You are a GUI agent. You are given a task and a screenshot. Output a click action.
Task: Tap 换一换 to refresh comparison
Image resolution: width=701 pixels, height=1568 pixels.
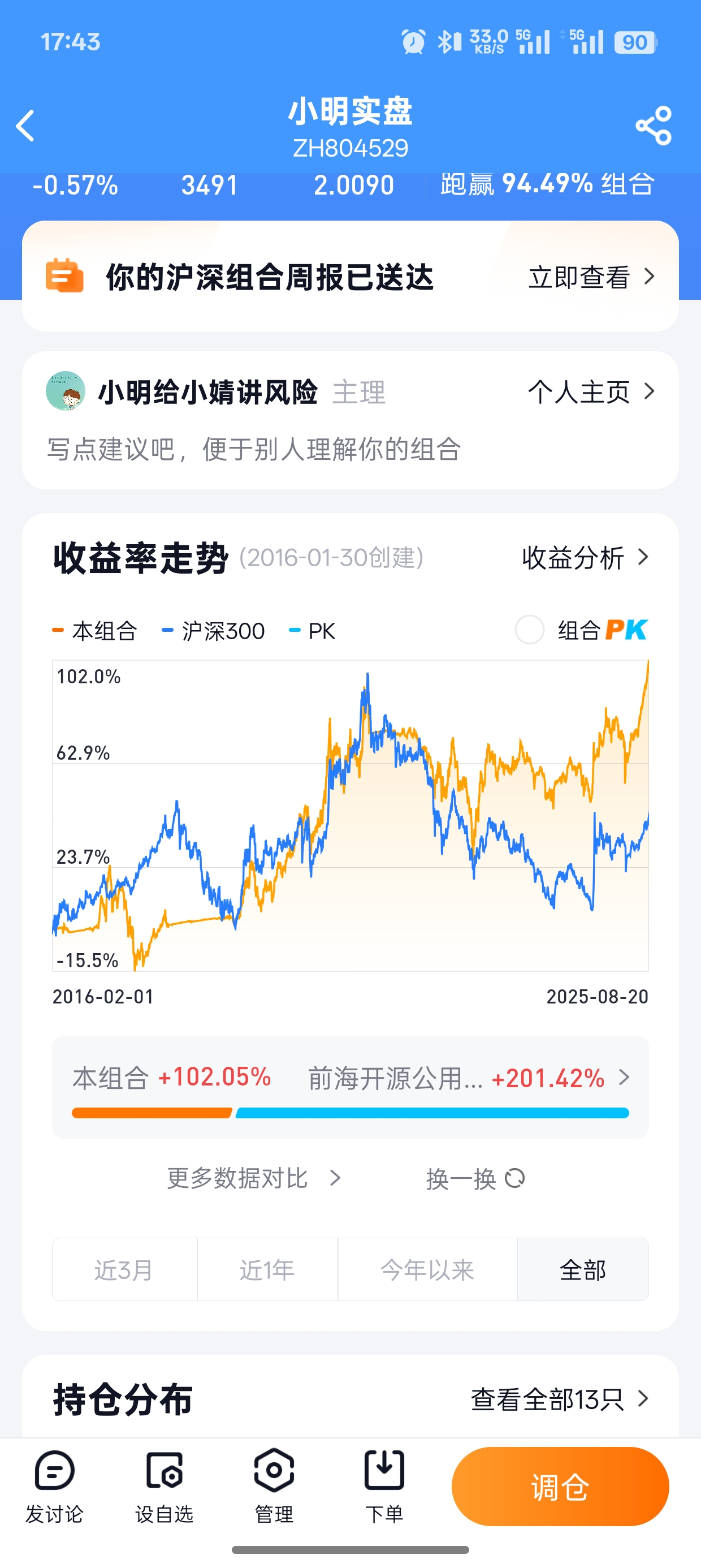[475, 1178]
